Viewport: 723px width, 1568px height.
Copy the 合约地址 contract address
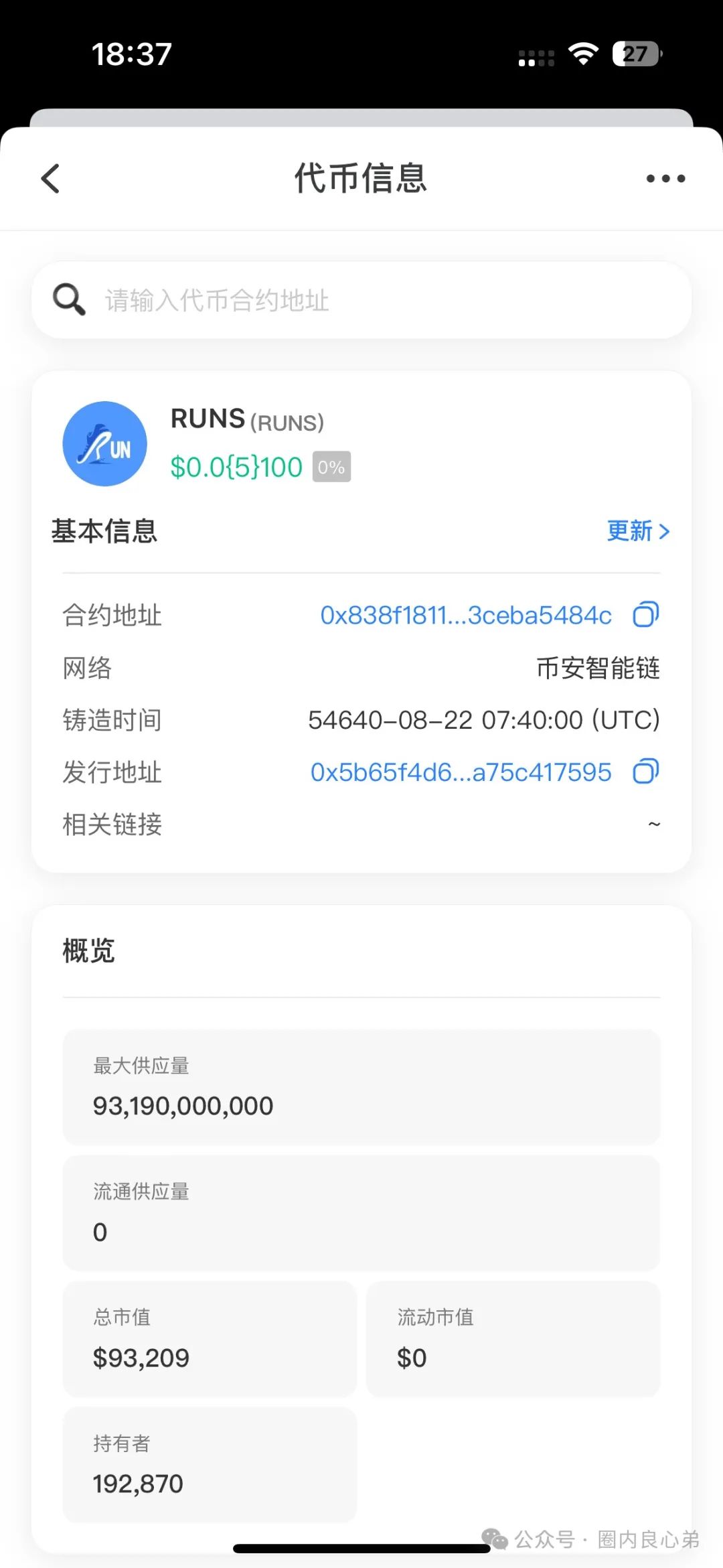tap(646, 614)
